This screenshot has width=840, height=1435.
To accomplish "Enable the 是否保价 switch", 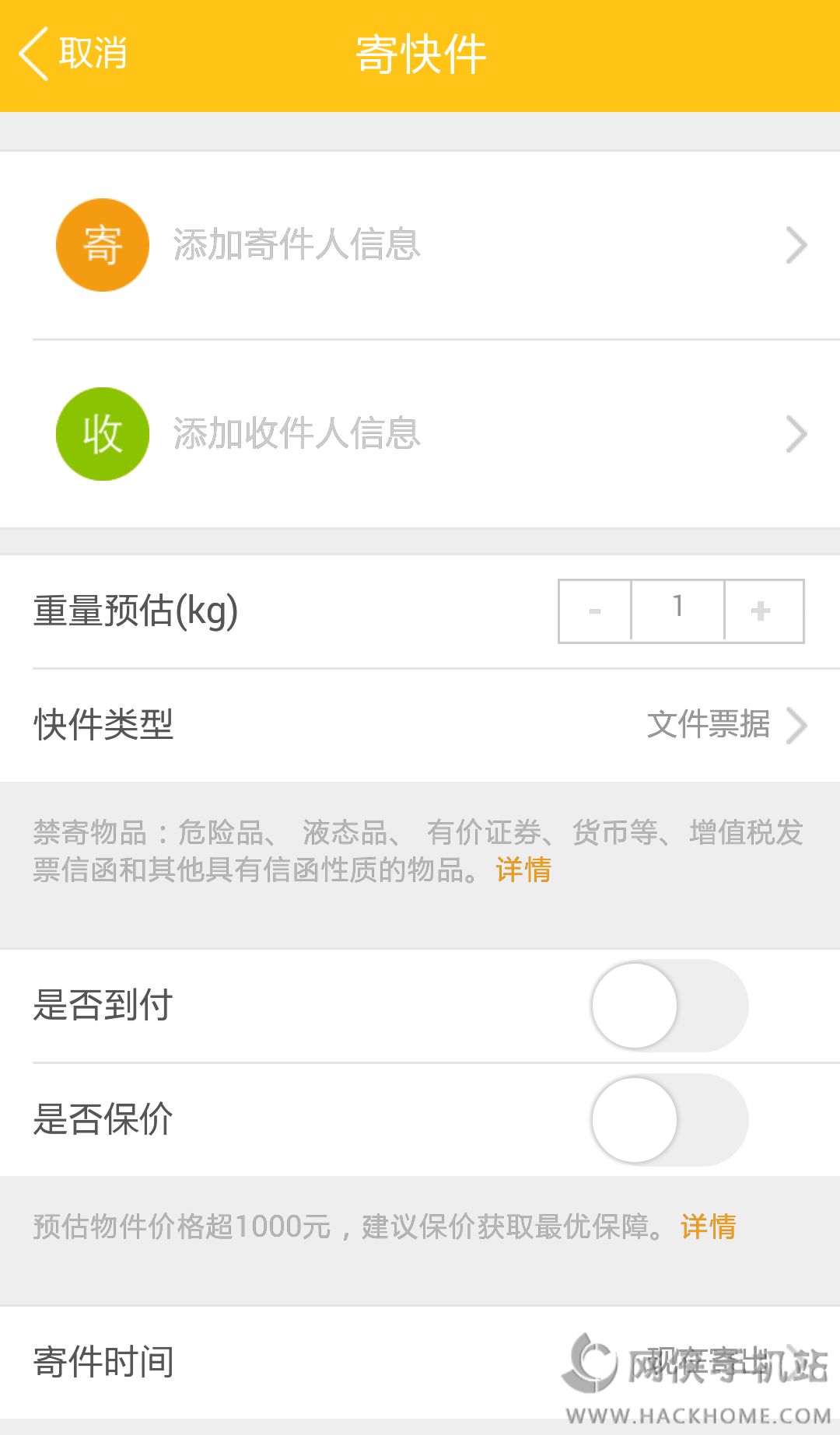I will pos(670,1120).
